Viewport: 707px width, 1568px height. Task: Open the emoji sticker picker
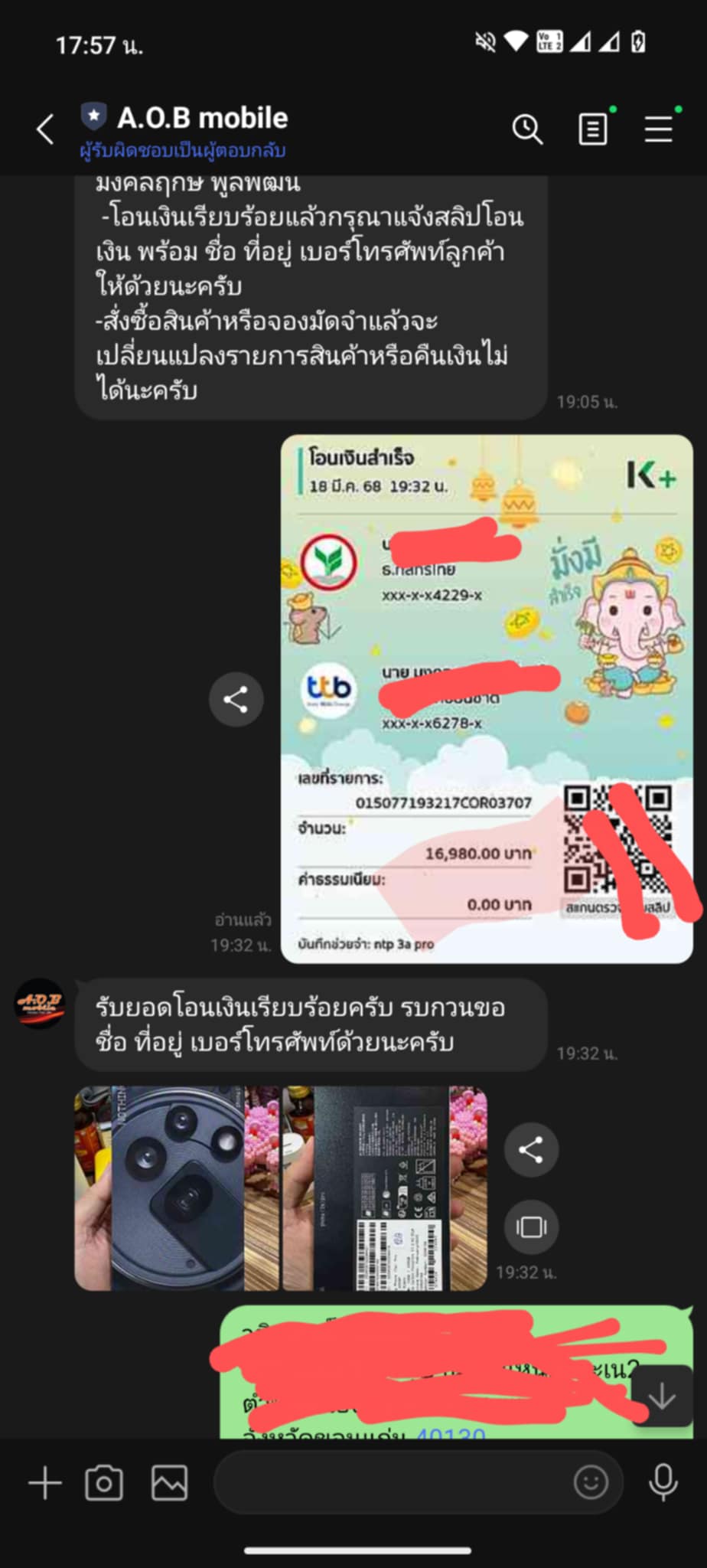coord(591,1482)
